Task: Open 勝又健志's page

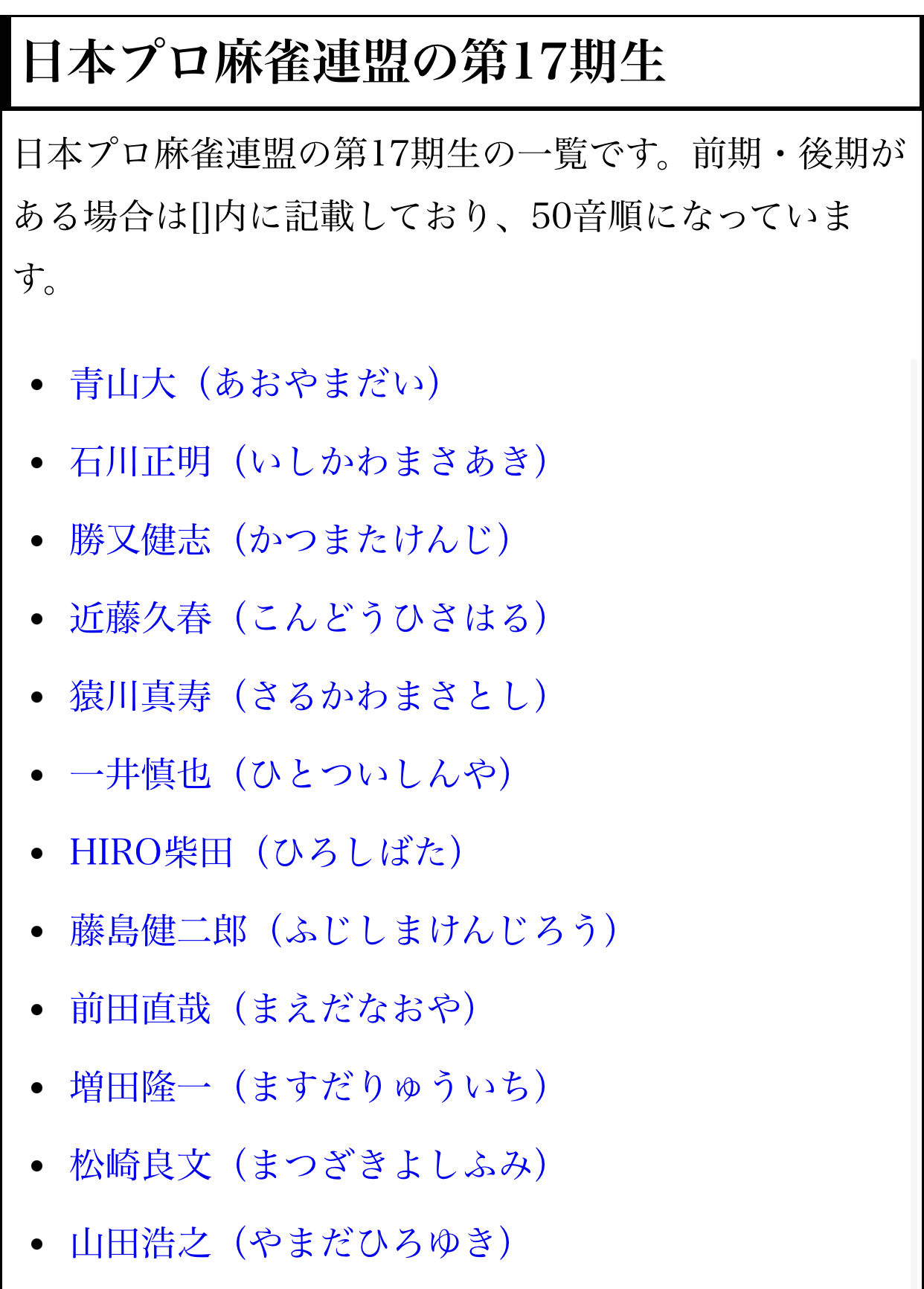Action: [291, 540]
